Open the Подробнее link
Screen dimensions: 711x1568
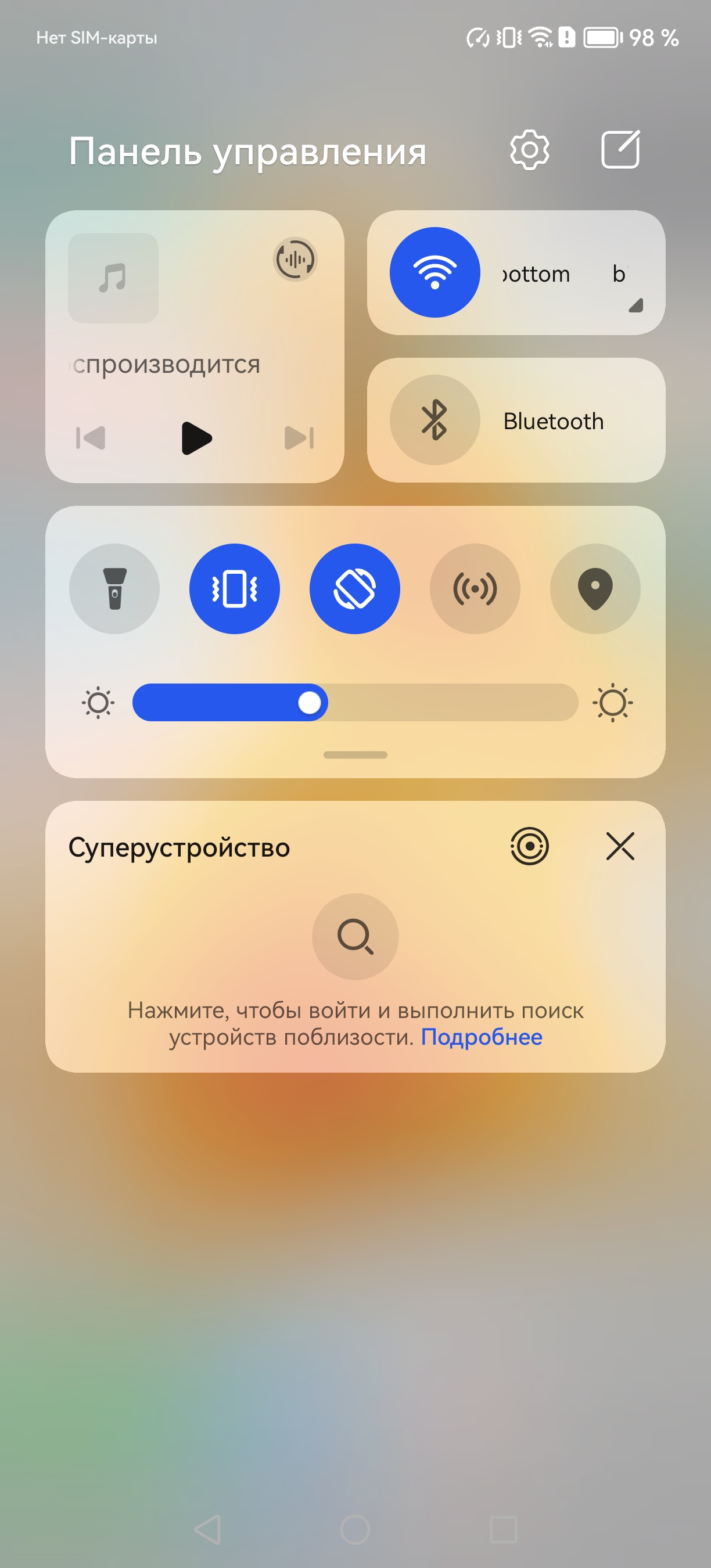tap(481, 1037)
